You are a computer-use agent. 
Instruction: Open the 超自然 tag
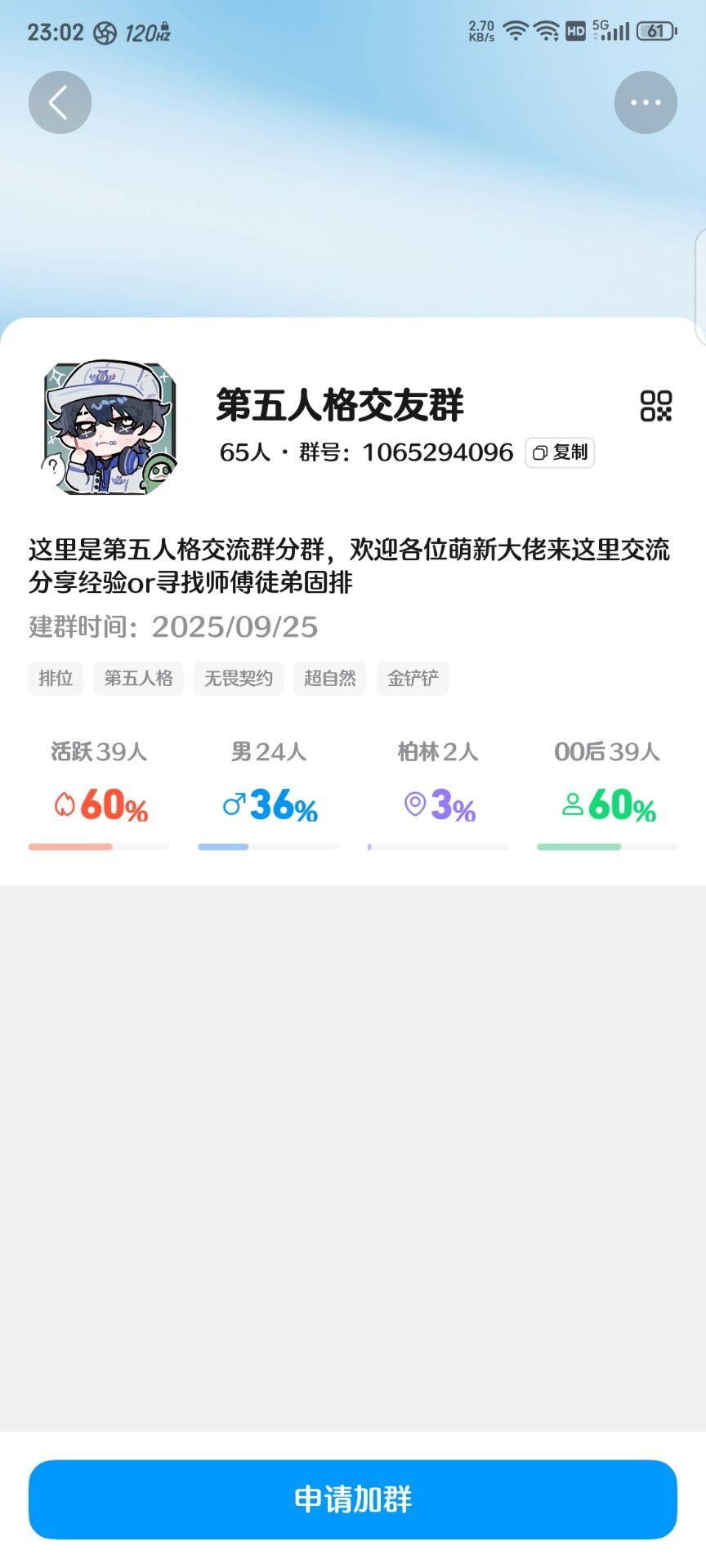(328, 678)
